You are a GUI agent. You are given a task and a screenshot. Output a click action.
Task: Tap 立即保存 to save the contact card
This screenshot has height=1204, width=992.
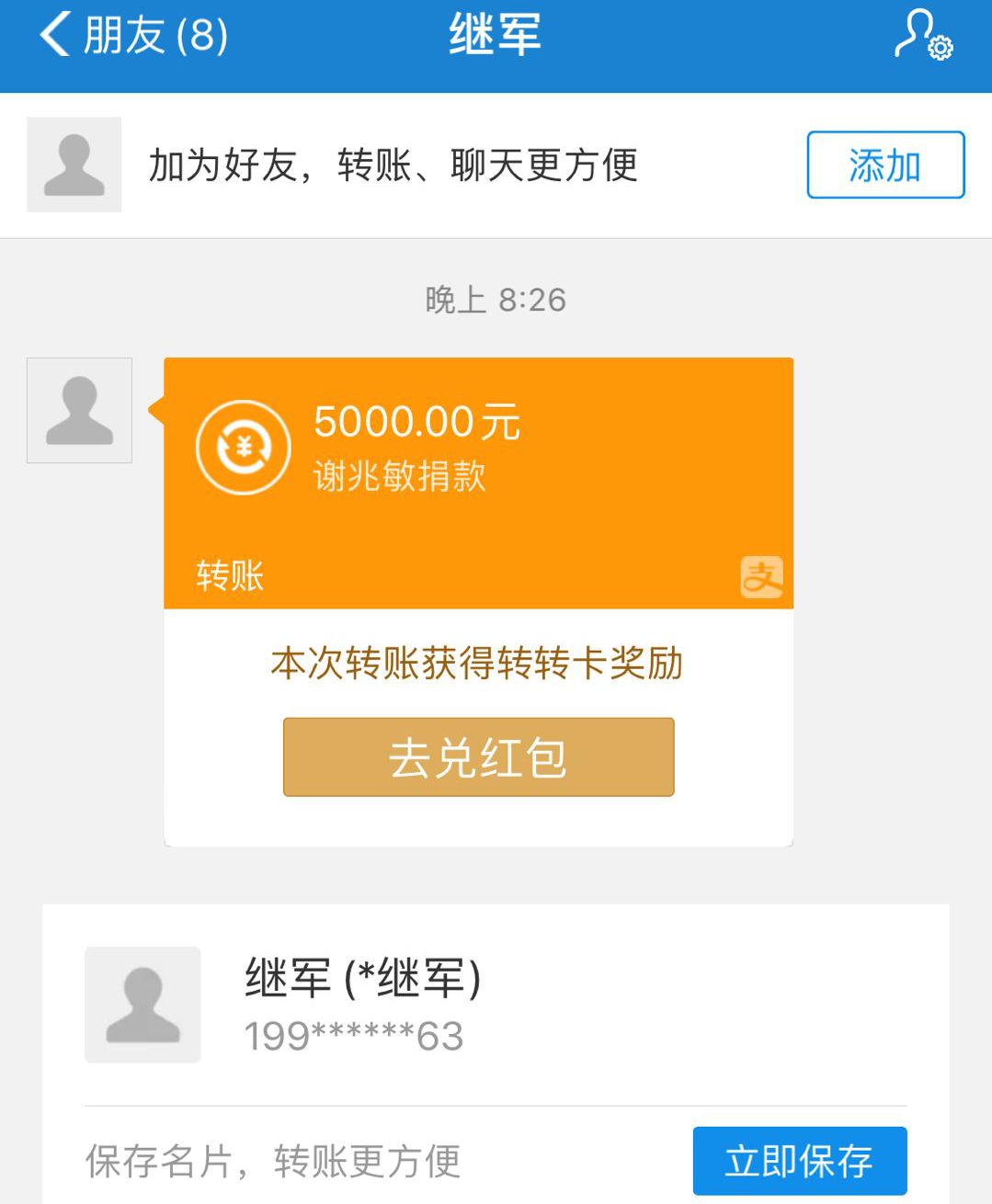(x=800, y=1160)
